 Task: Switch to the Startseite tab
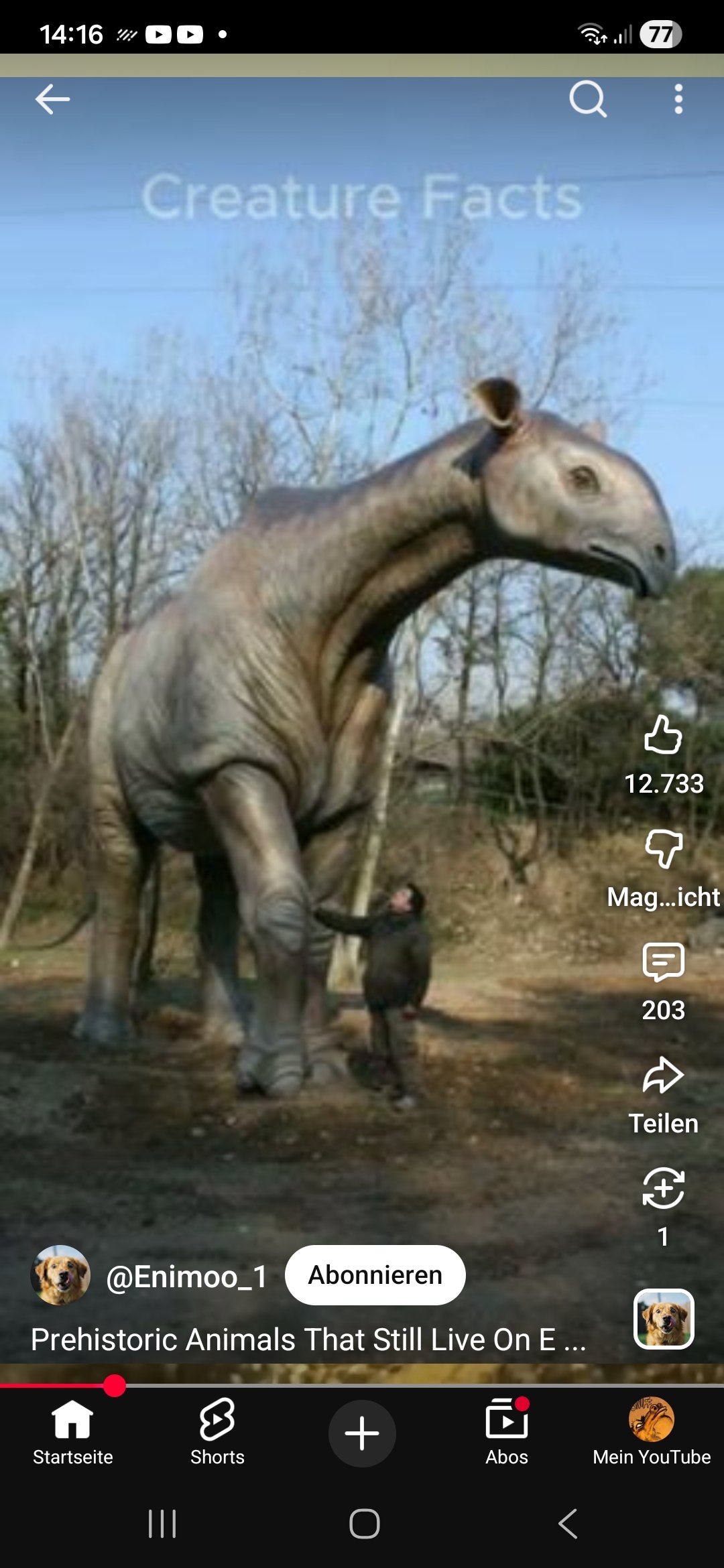72,1432
